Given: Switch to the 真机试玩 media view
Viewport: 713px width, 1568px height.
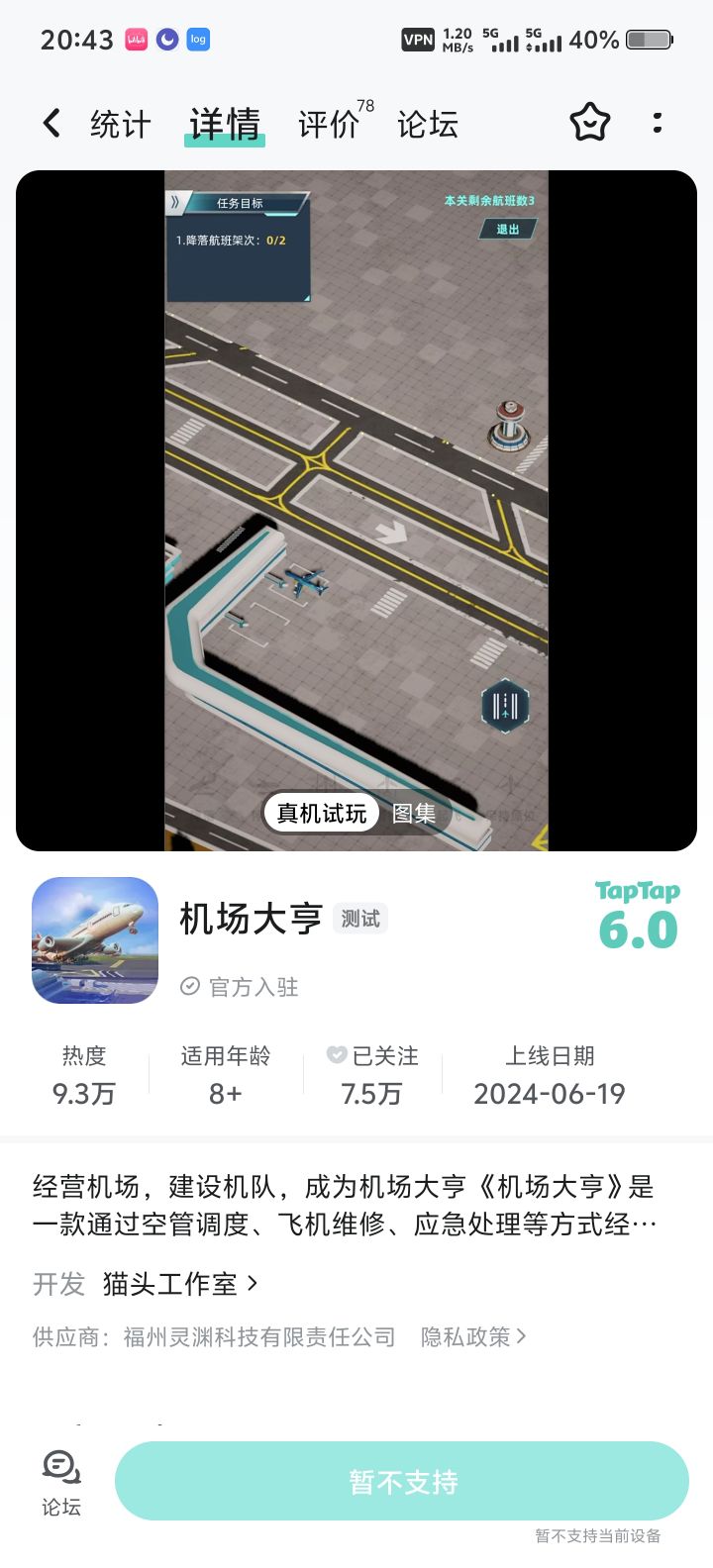Looking at the screenshot, I should 322,812.
